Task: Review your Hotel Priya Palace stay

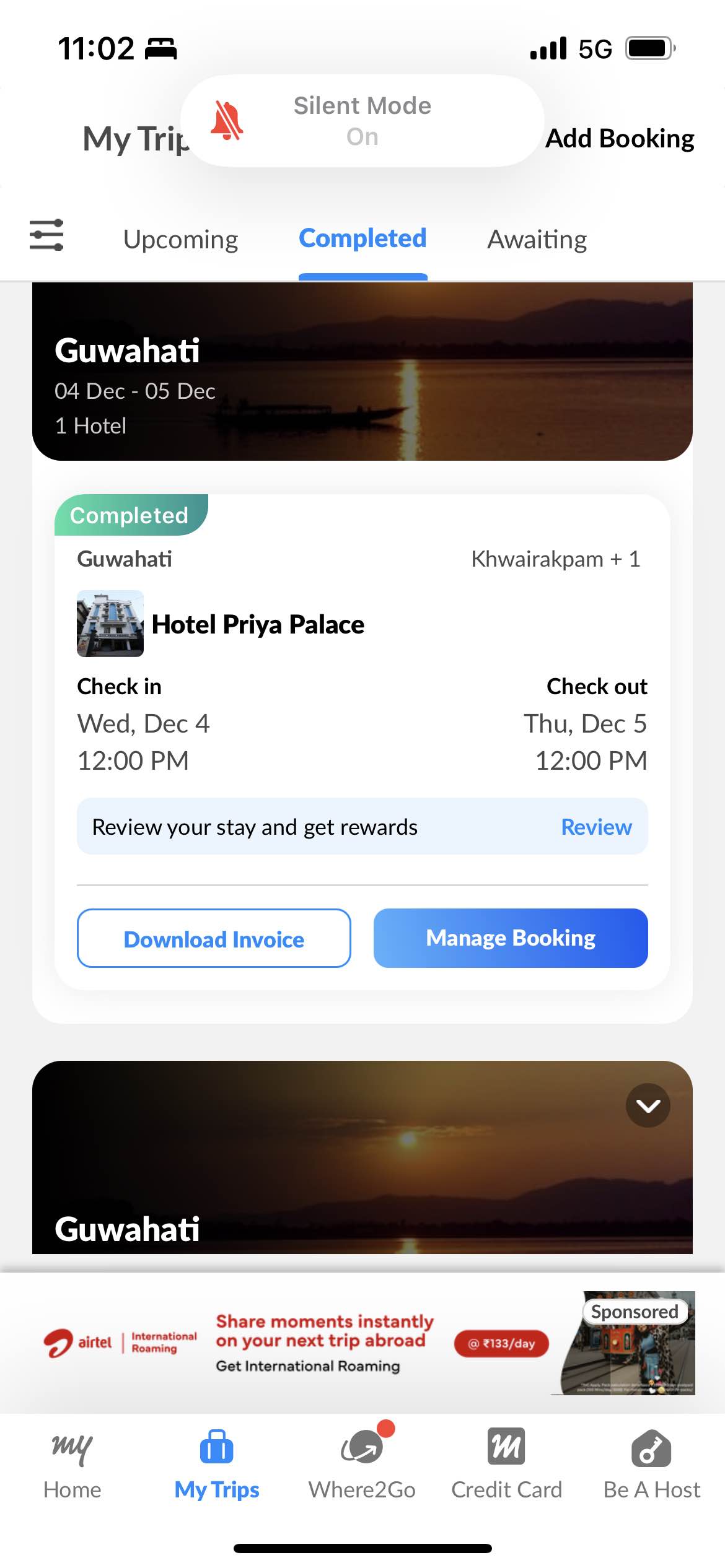Action: click(x=595, y=827)
